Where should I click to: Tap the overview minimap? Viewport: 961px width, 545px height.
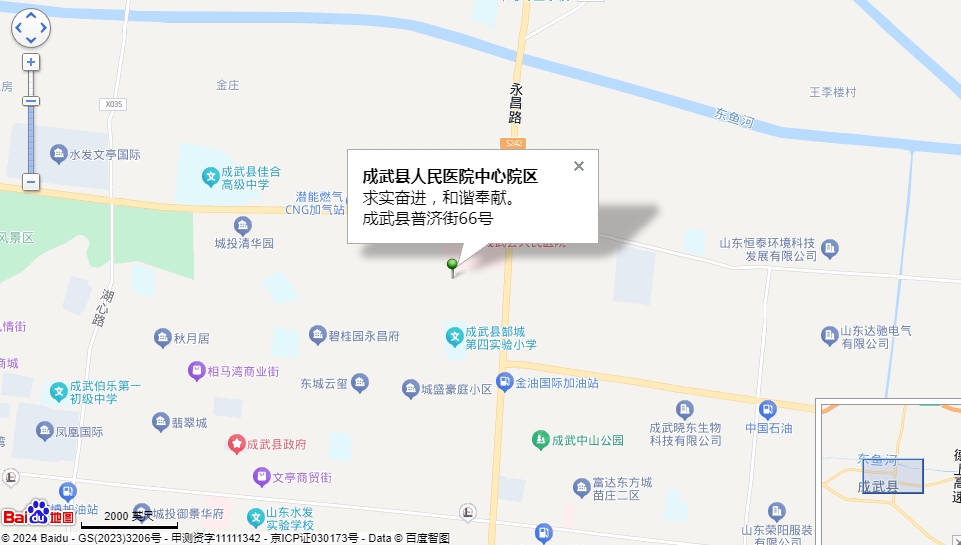pos(890,472)
